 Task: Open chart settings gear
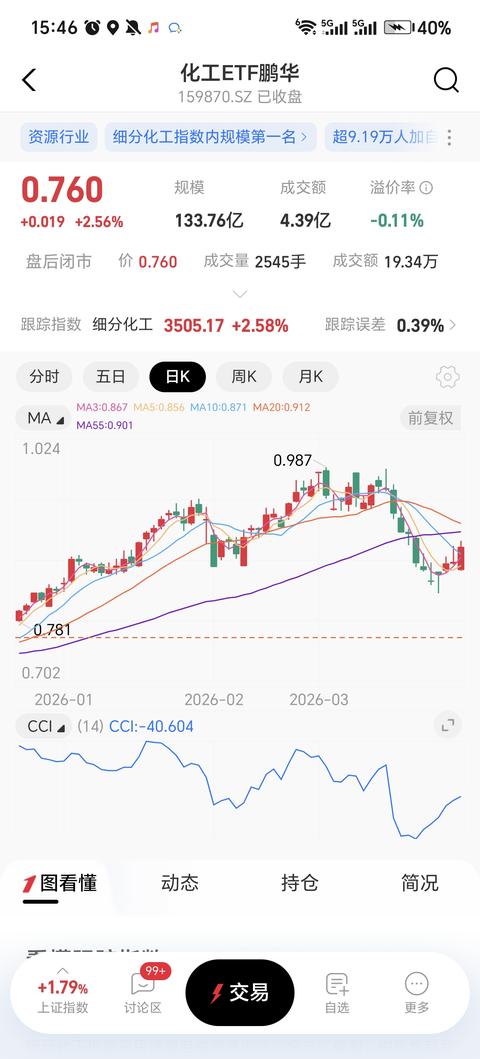[448, 377]
